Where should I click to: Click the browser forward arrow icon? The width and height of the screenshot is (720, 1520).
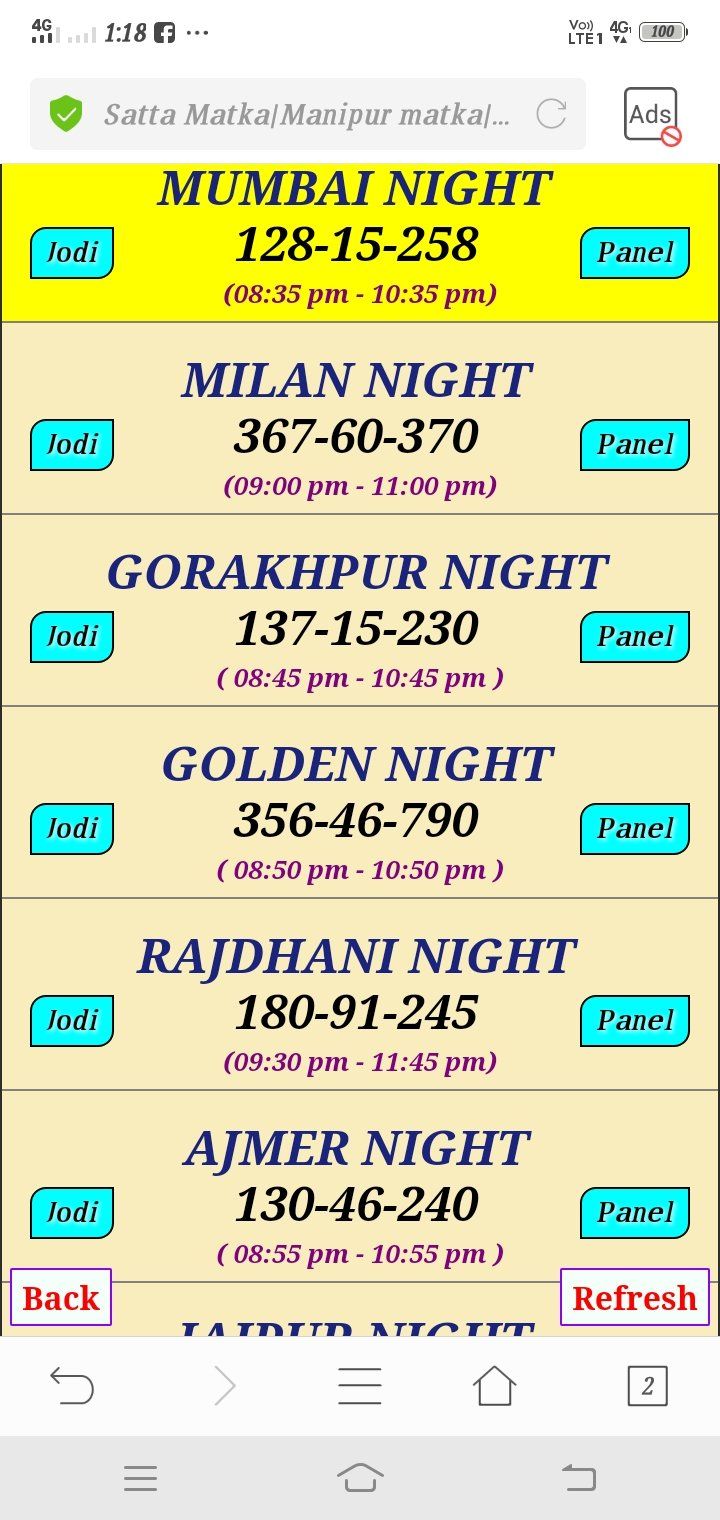pyautogui.click(x=225, y=1386)
